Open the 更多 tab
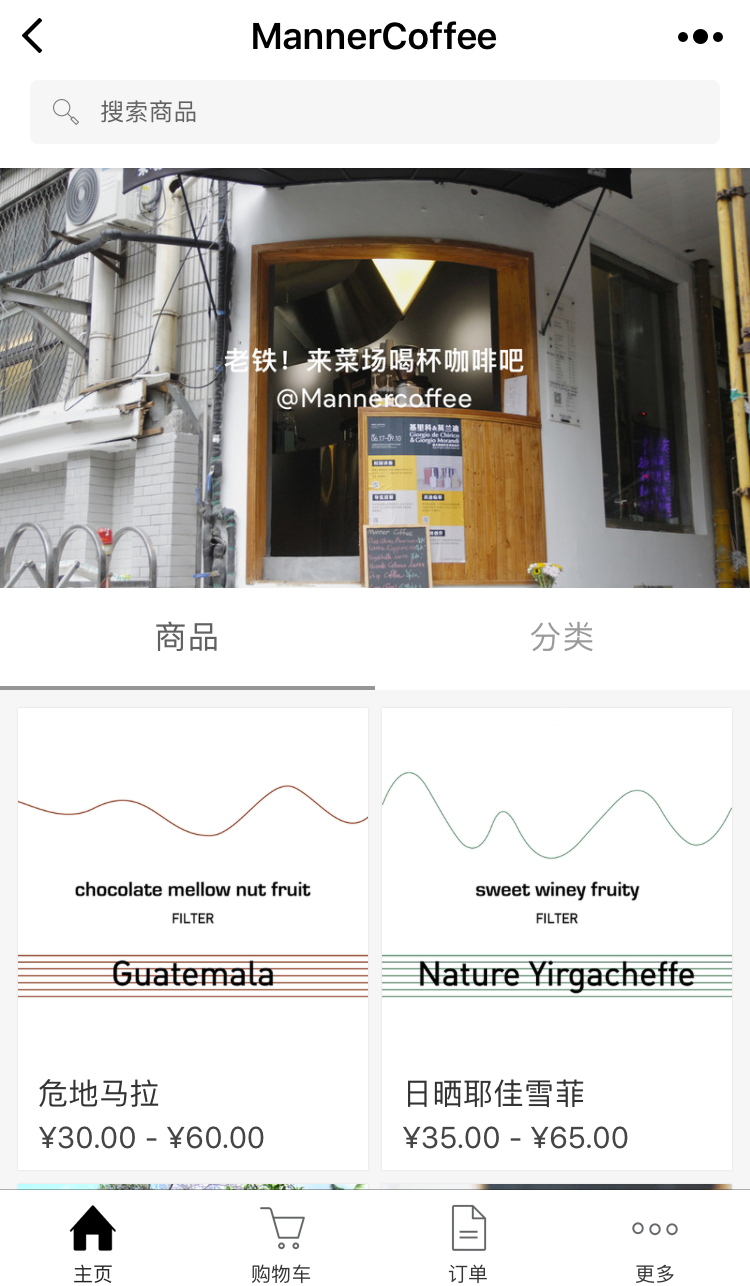Image resolution: width=750 pixels, height=1286 pixels. pyautogui.click(x=655, y=1242)
